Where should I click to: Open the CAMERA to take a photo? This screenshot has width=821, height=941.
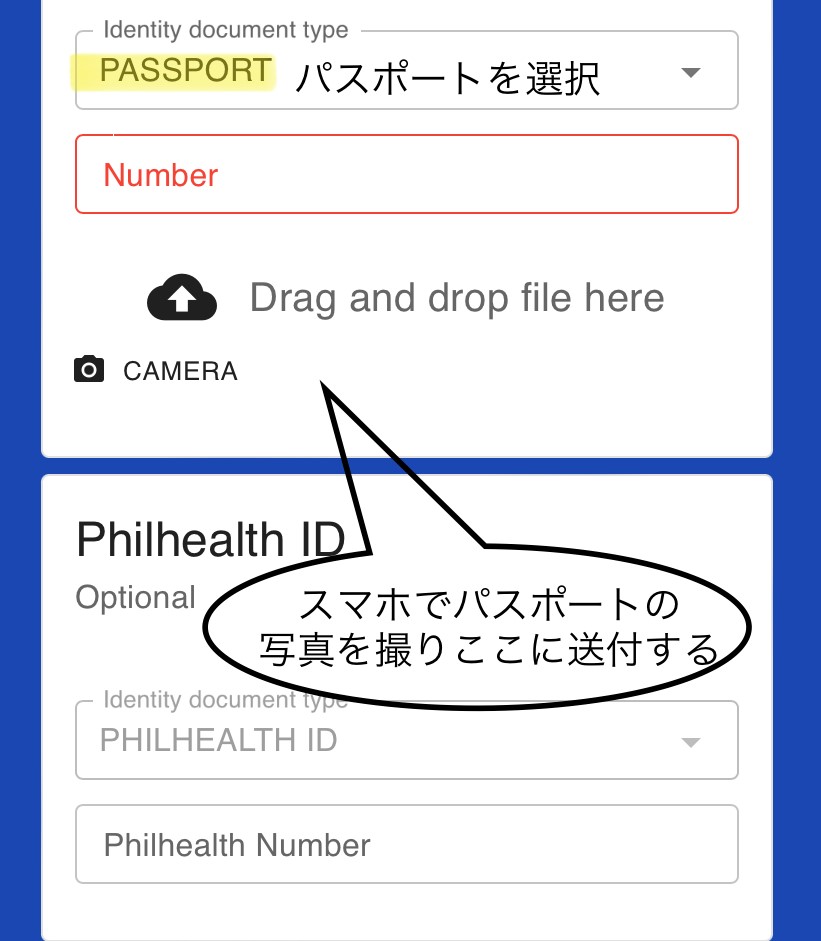pos(157,371)
